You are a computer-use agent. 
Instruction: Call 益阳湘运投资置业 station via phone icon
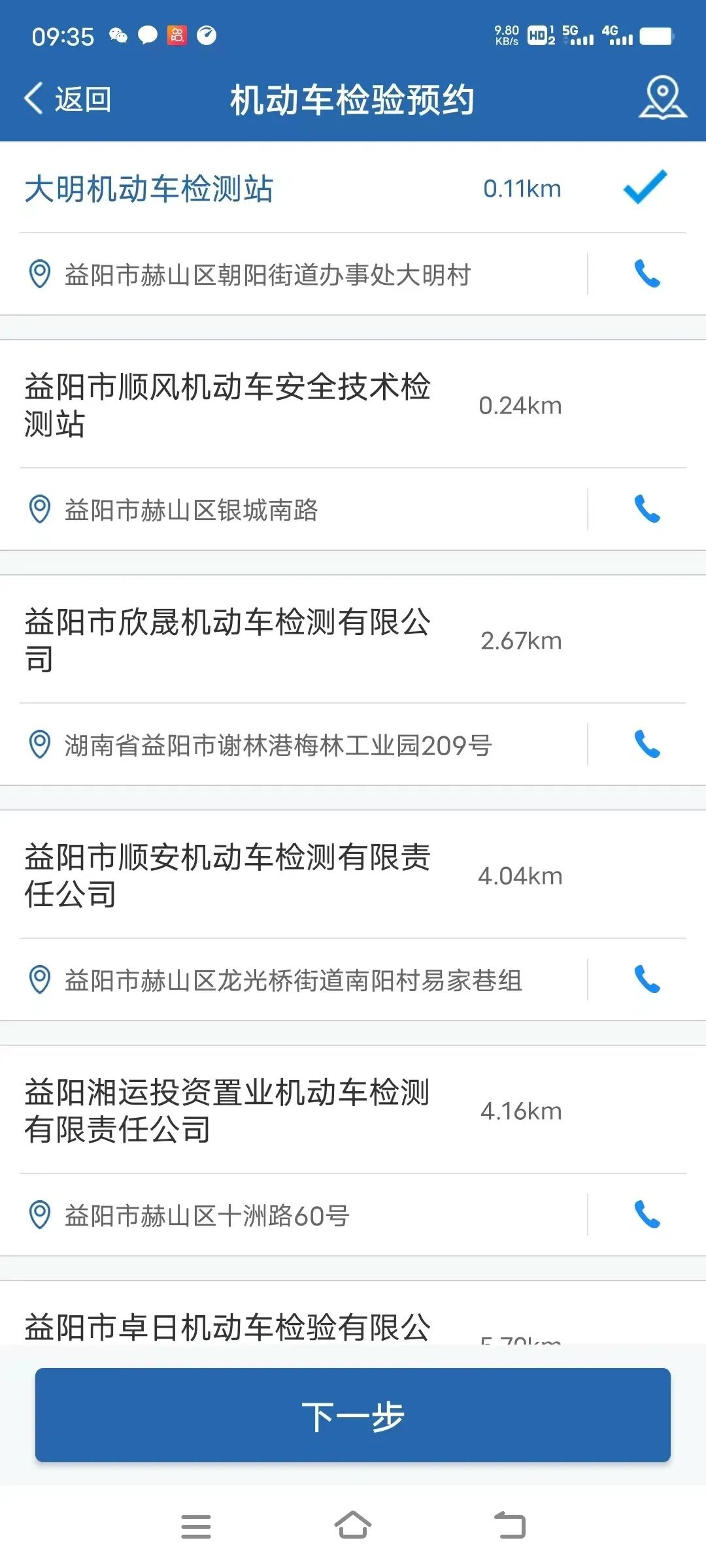pos(648,1213)
